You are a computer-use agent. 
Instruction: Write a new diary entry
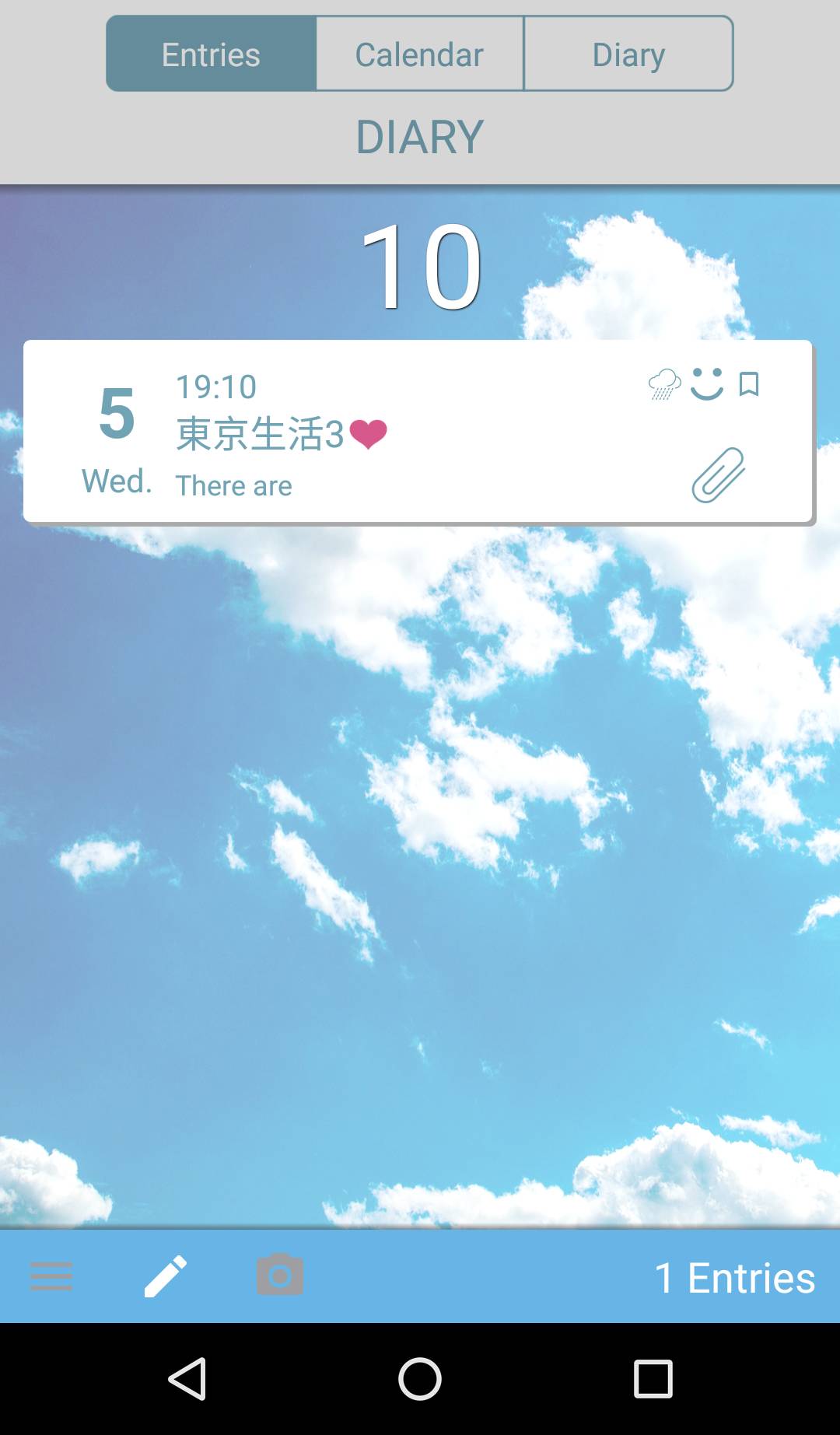(166, 1276)
